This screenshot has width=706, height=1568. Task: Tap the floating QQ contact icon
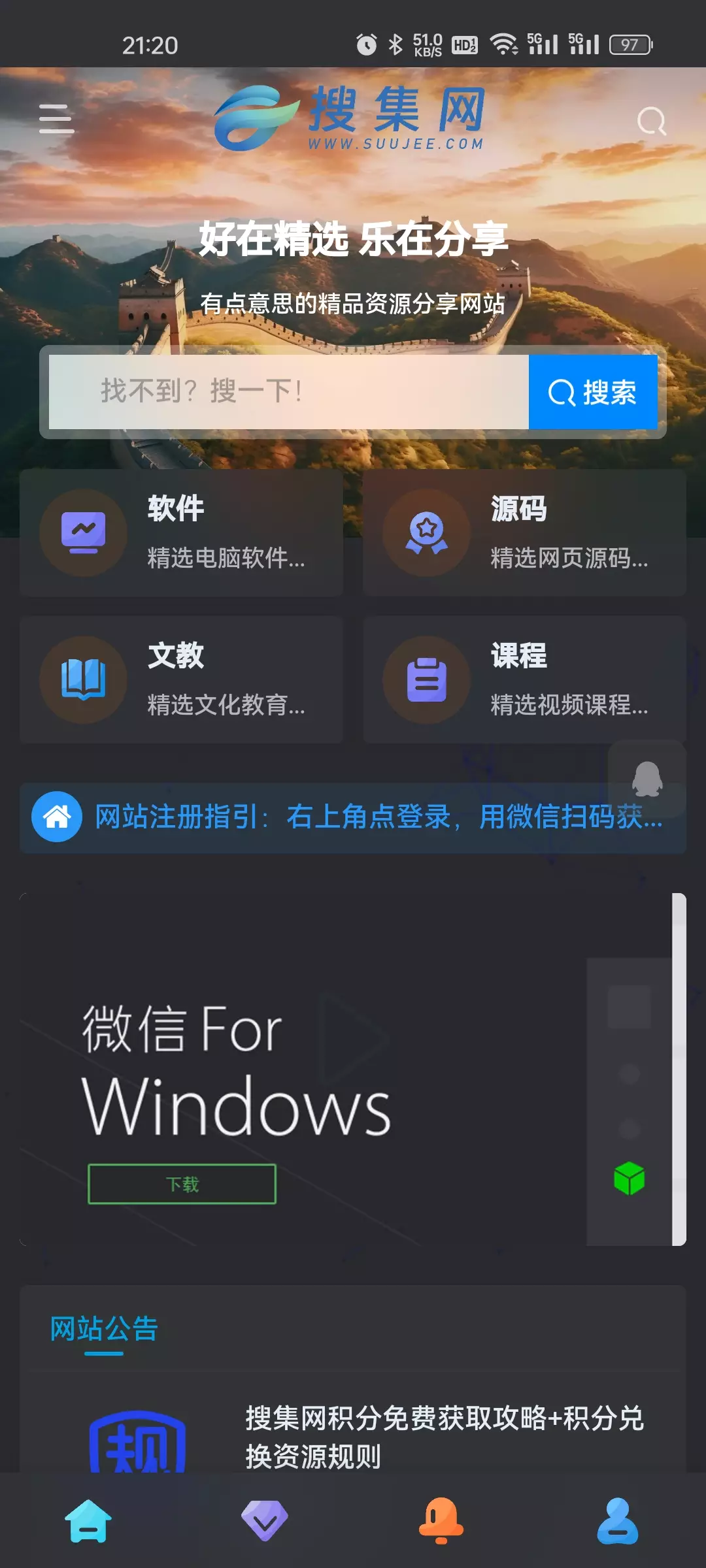pos(647,778)
